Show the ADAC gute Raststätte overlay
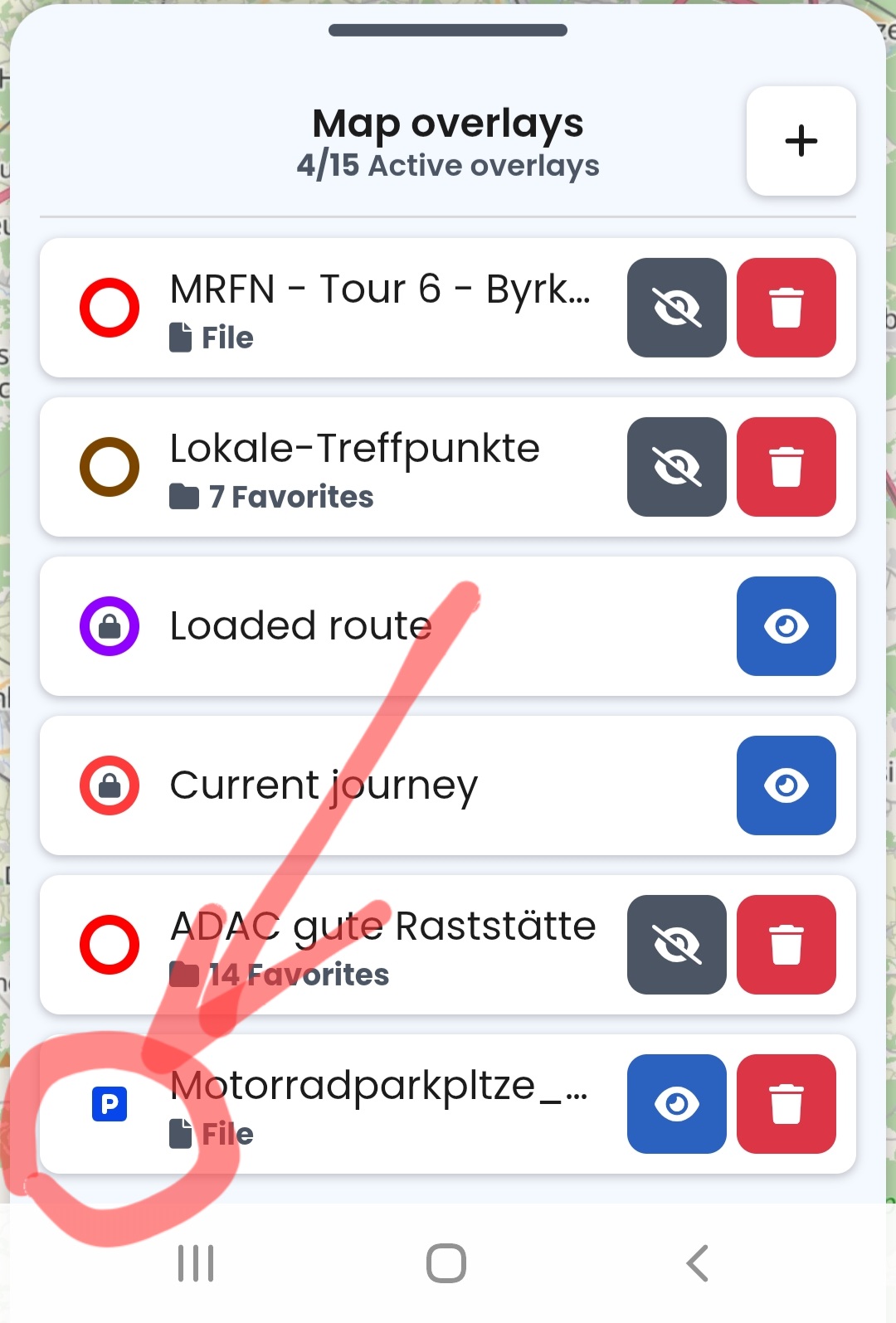The image size is (896, 1323). pos(676,945)
